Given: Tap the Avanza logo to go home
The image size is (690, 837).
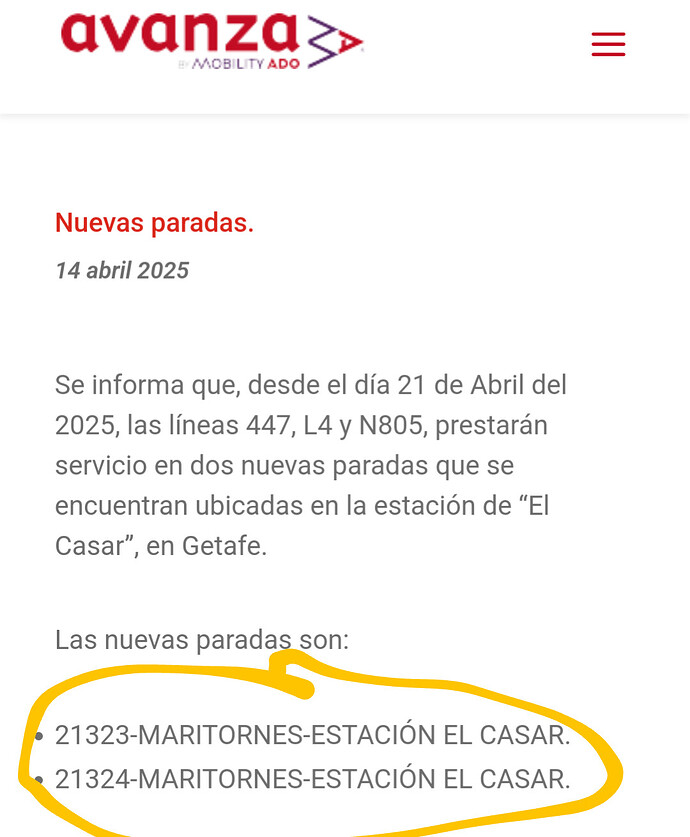Looking at the screenshot, I should coord(211,41).
